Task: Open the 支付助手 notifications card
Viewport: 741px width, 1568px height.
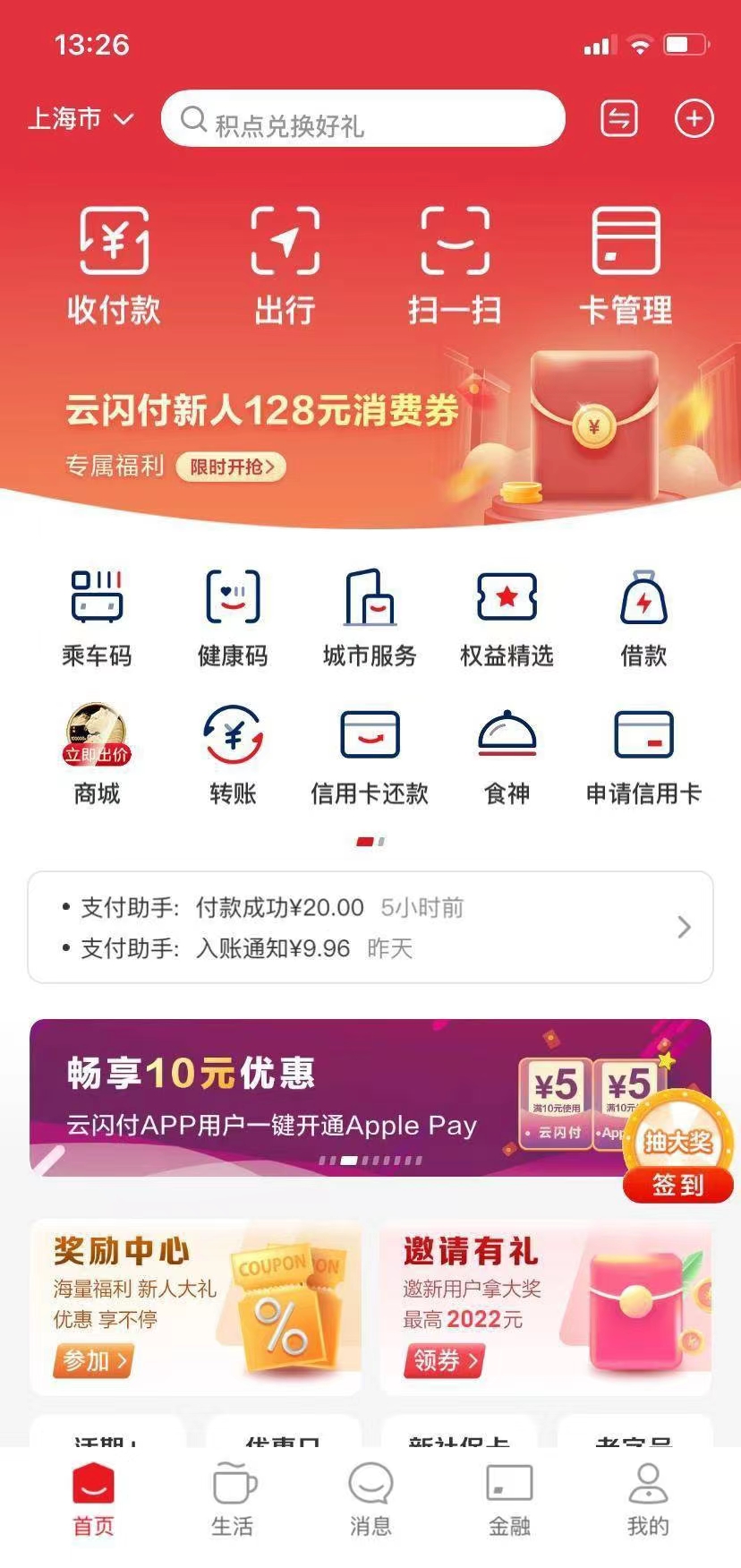Action: 370,927
